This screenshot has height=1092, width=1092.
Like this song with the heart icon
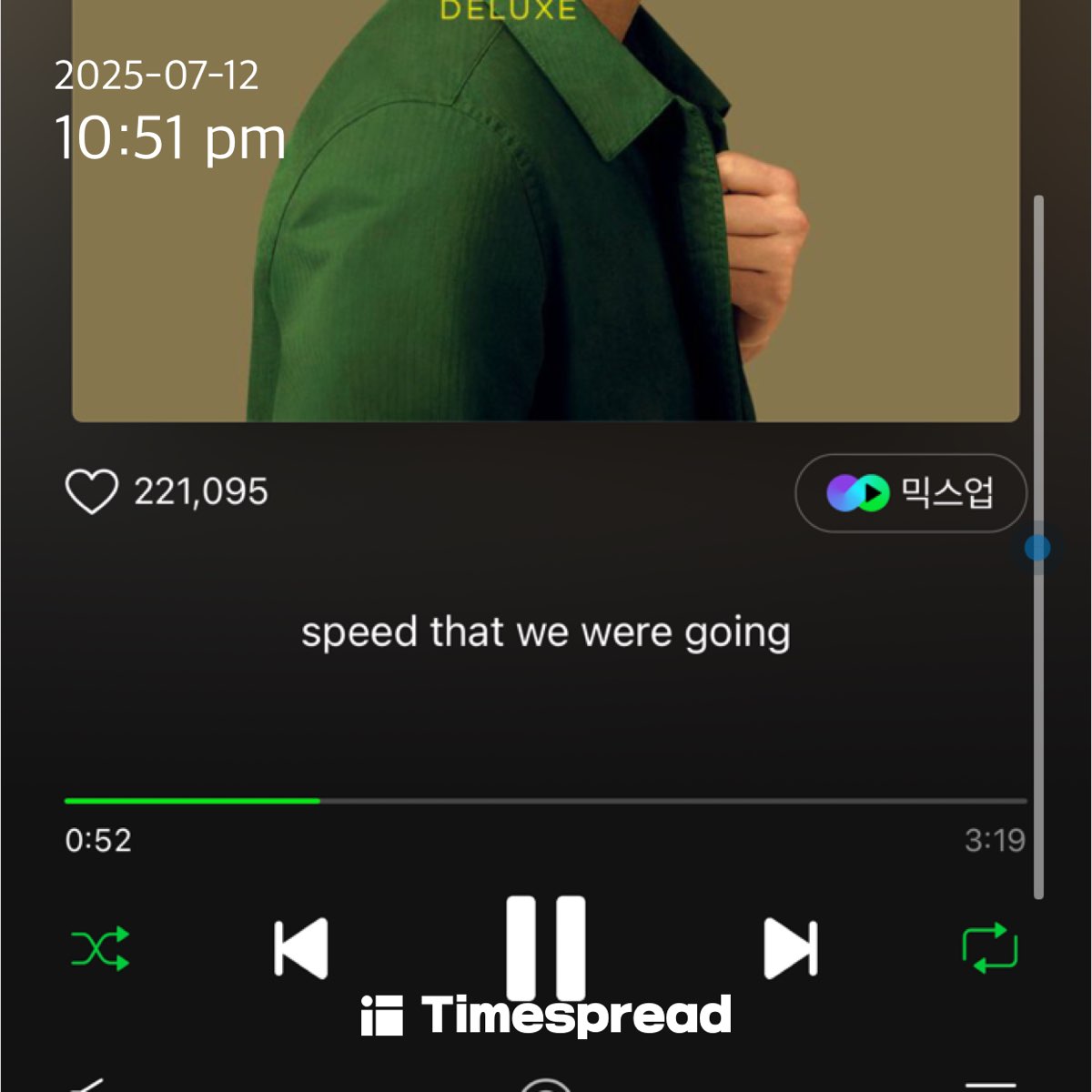92,492
